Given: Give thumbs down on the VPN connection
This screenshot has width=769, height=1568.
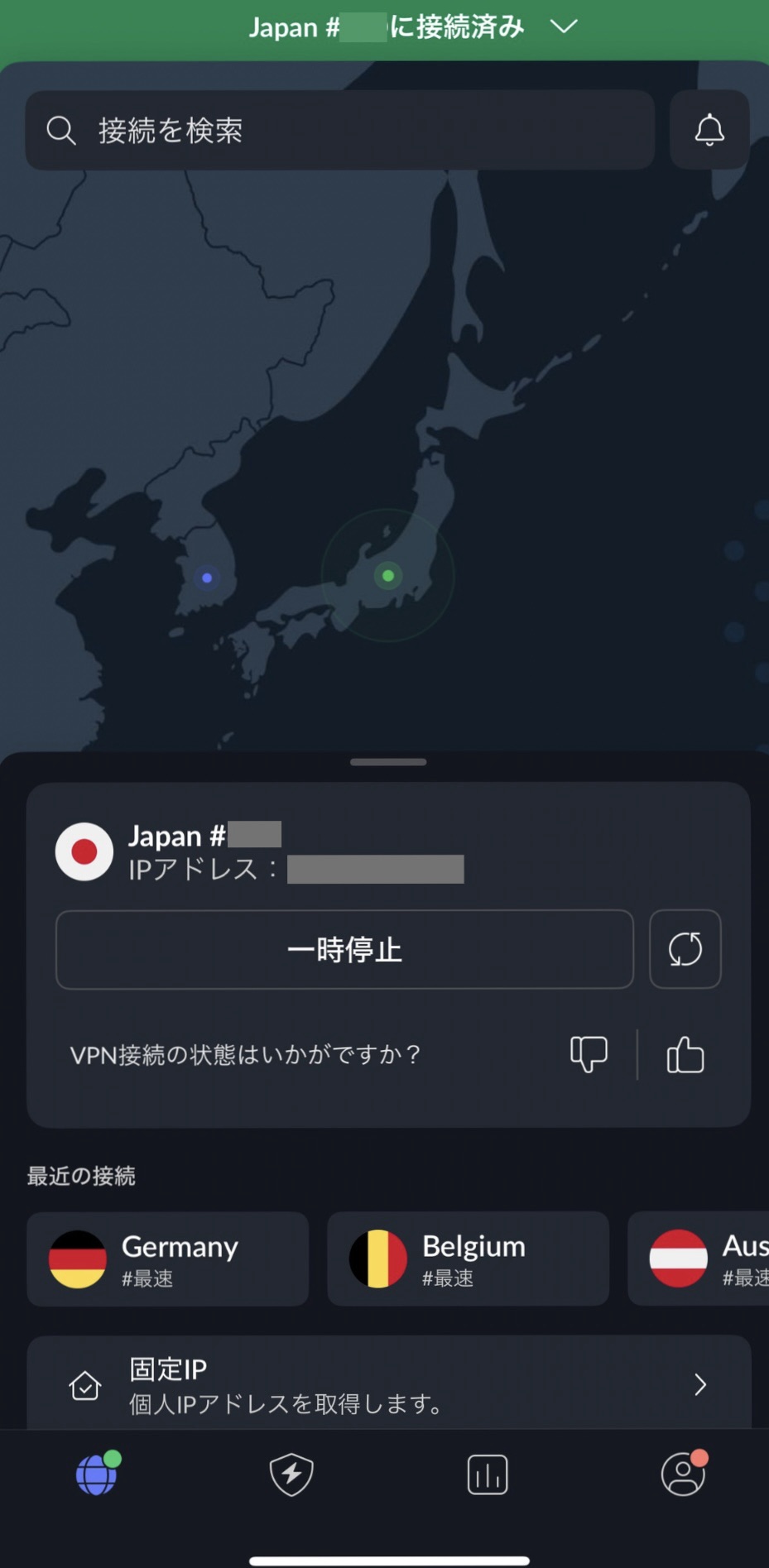Looking at the screenshot, I should point(589,1054).
